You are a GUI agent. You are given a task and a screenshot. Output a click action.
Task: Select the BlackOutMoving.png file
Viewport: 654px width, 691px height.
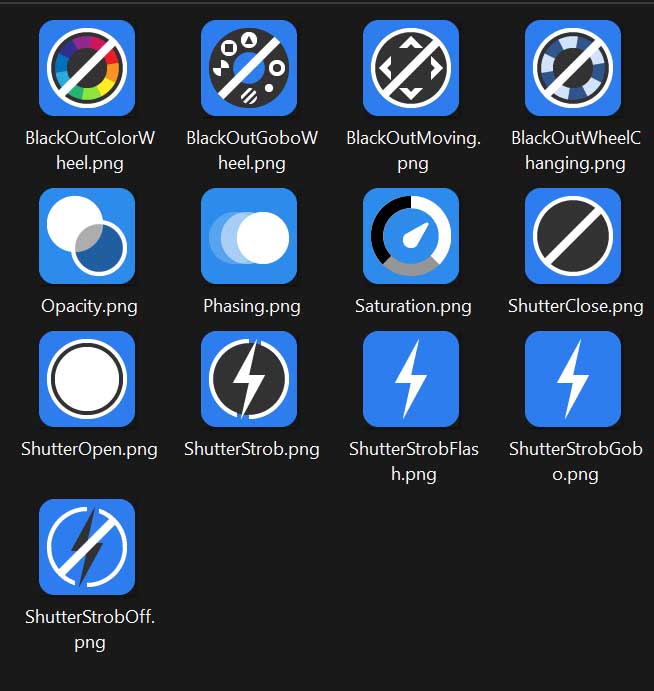tap(411, 68)
